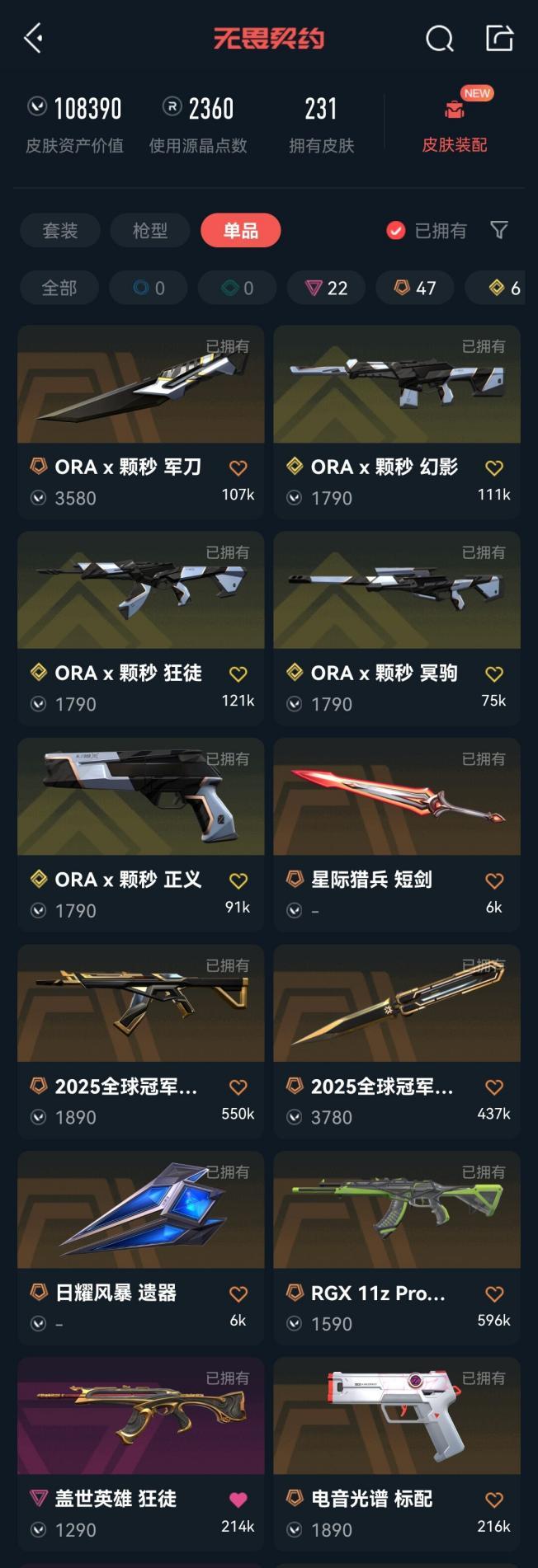Open 皮肤装配 with NEW badge
This screenshot has width=538, height=1568.
point(455,122)
